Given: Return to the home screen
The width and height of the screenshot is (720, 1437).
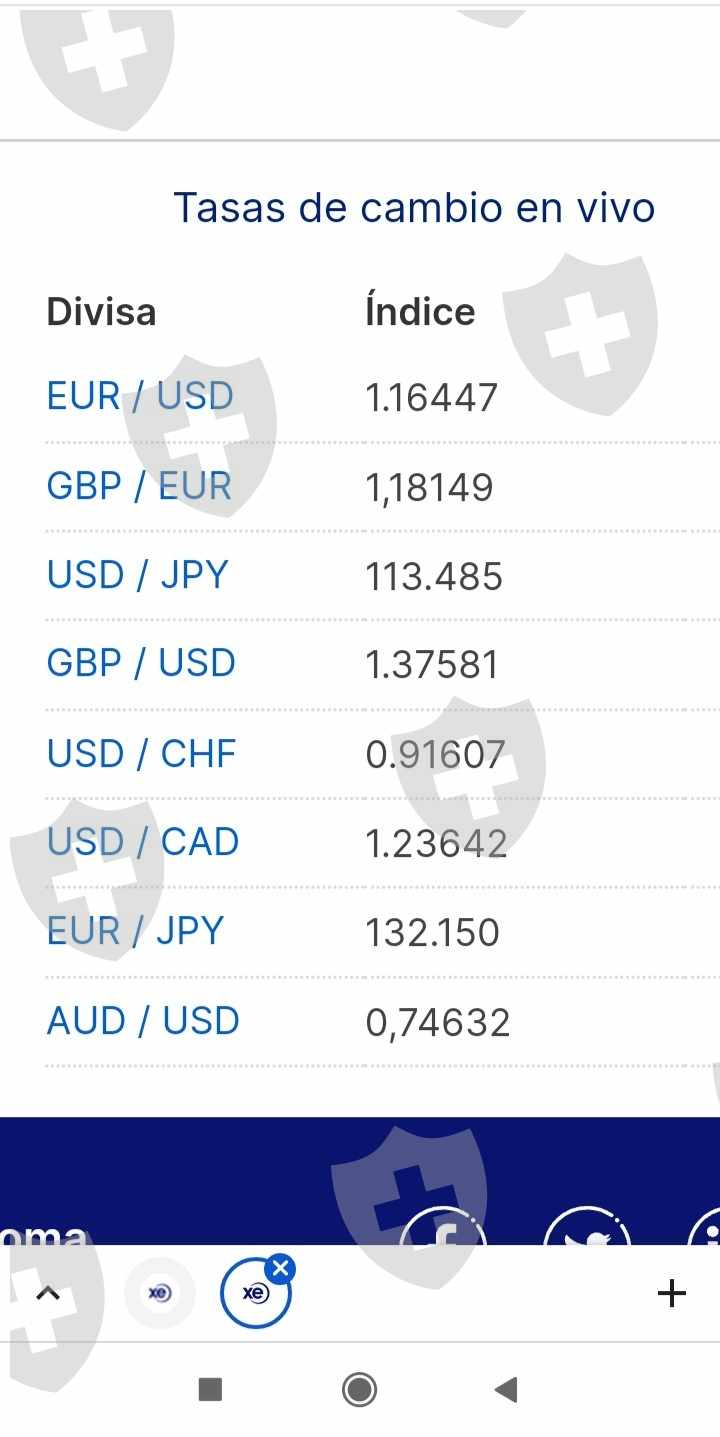Looking at the screenshot, I should 359,1389.
